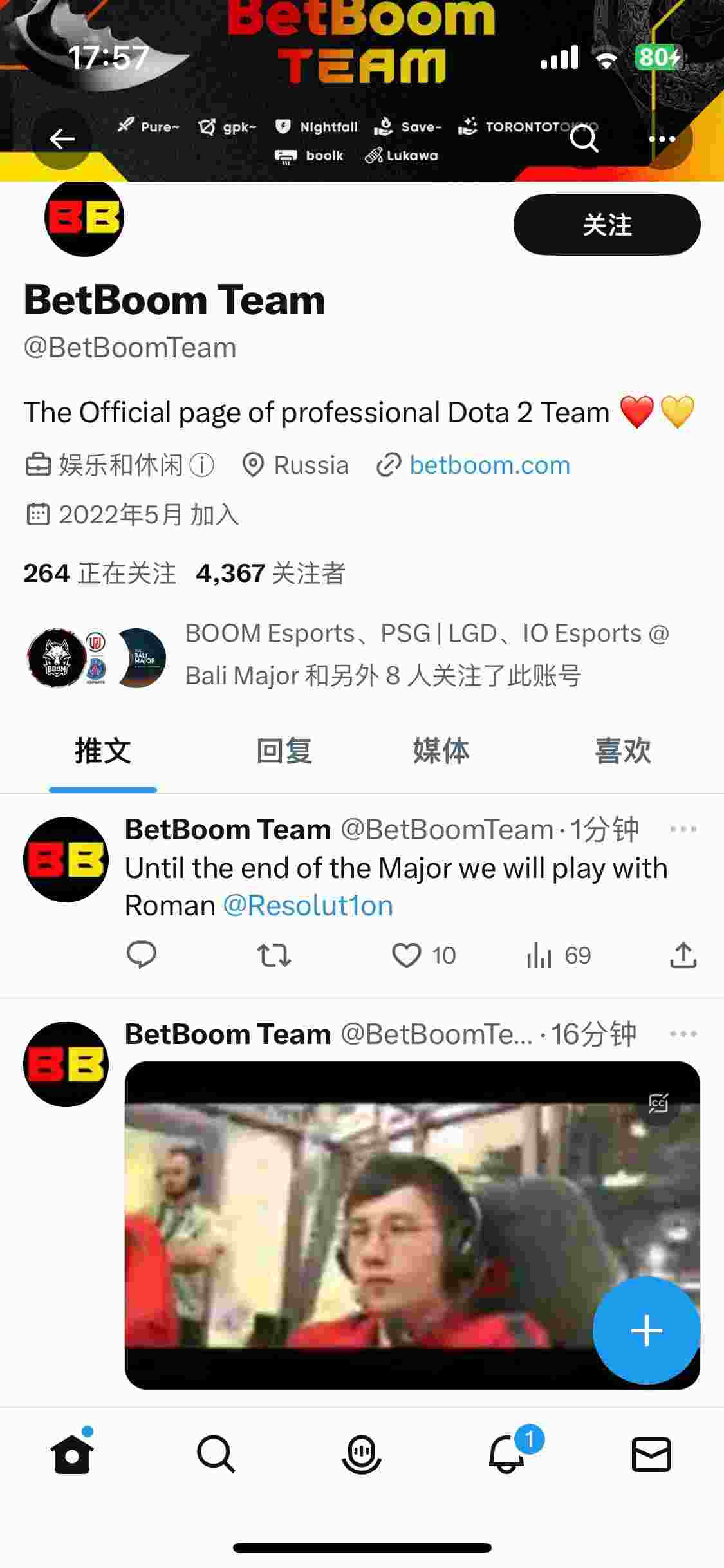Switch to the 回复 tab
The height and width of the screenshot is (1568, 724).
284,751
